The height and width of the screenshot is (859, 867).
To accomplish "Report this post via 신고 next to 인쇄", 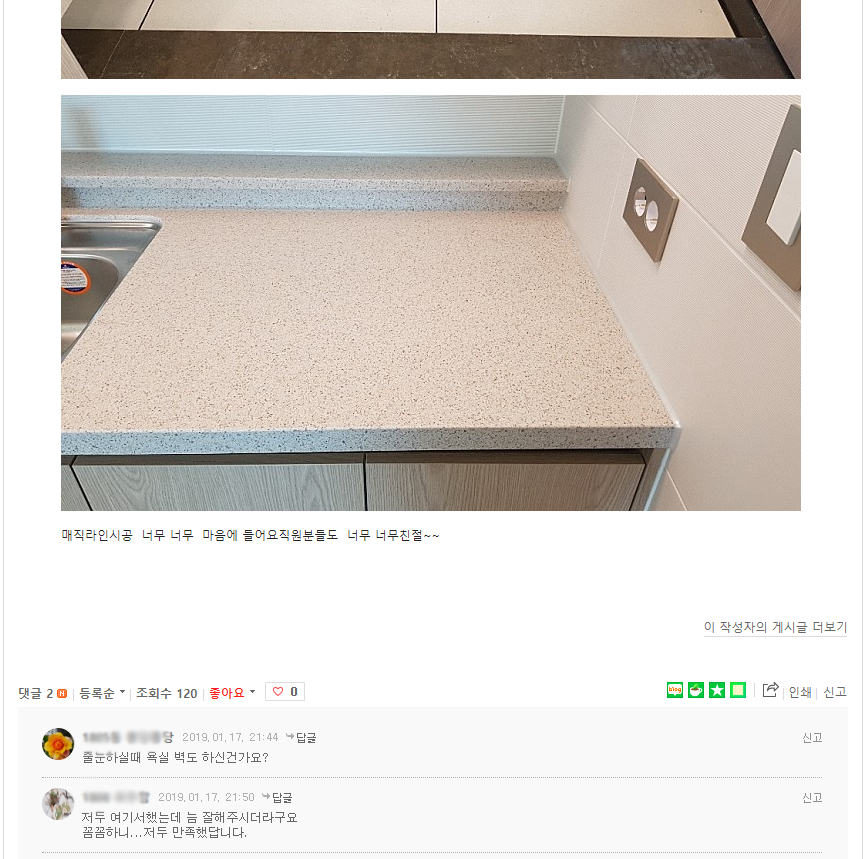I will click(835, 692).
